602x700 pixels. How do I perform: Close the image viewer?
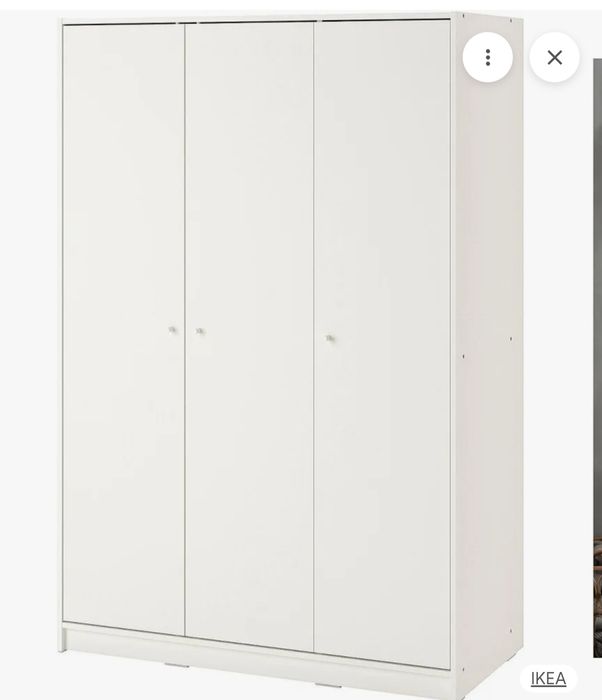(554, 57)
